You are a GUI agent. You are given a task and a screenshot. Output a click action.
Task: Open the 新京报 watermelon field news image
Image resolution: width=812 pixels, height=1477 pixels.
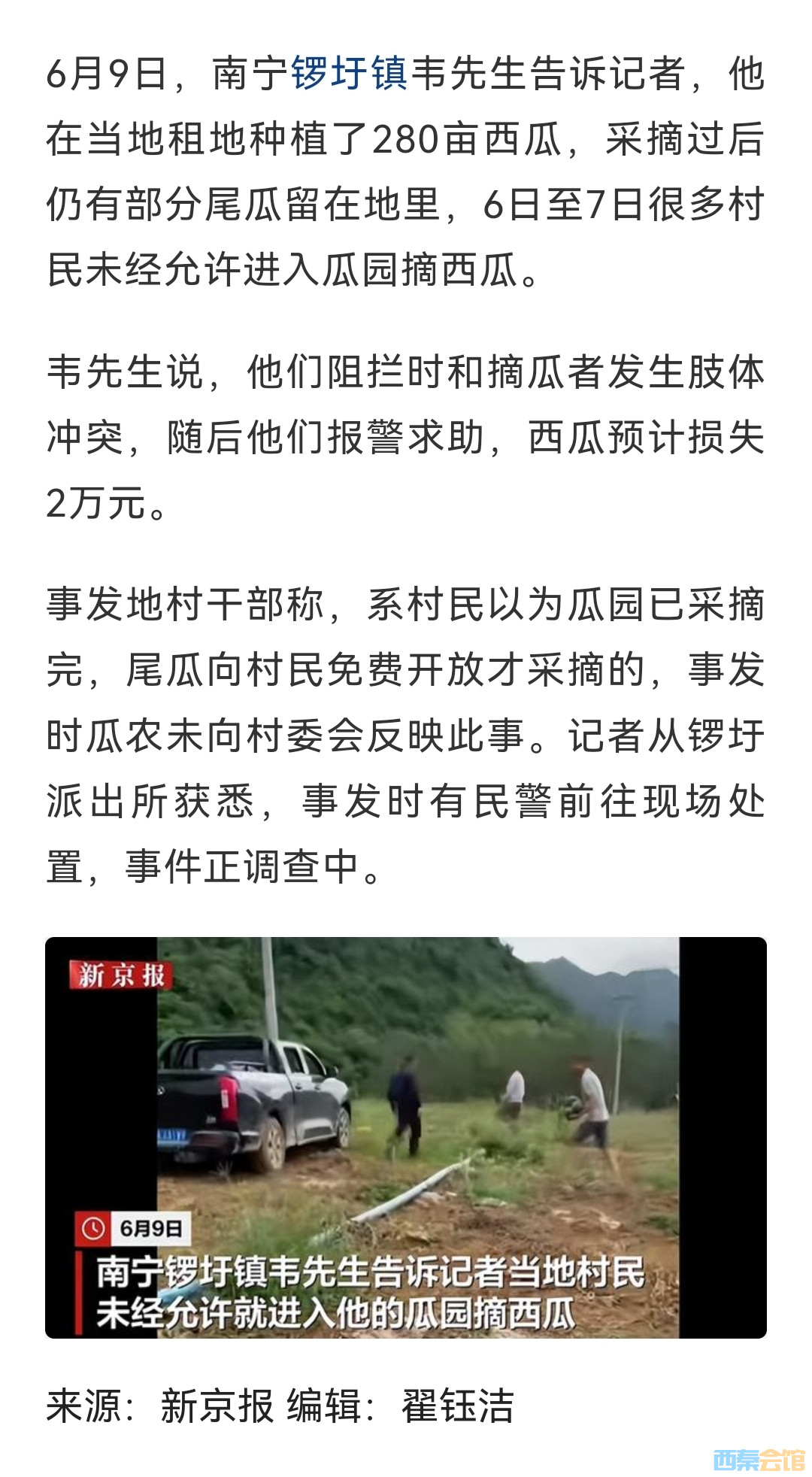406,1137
